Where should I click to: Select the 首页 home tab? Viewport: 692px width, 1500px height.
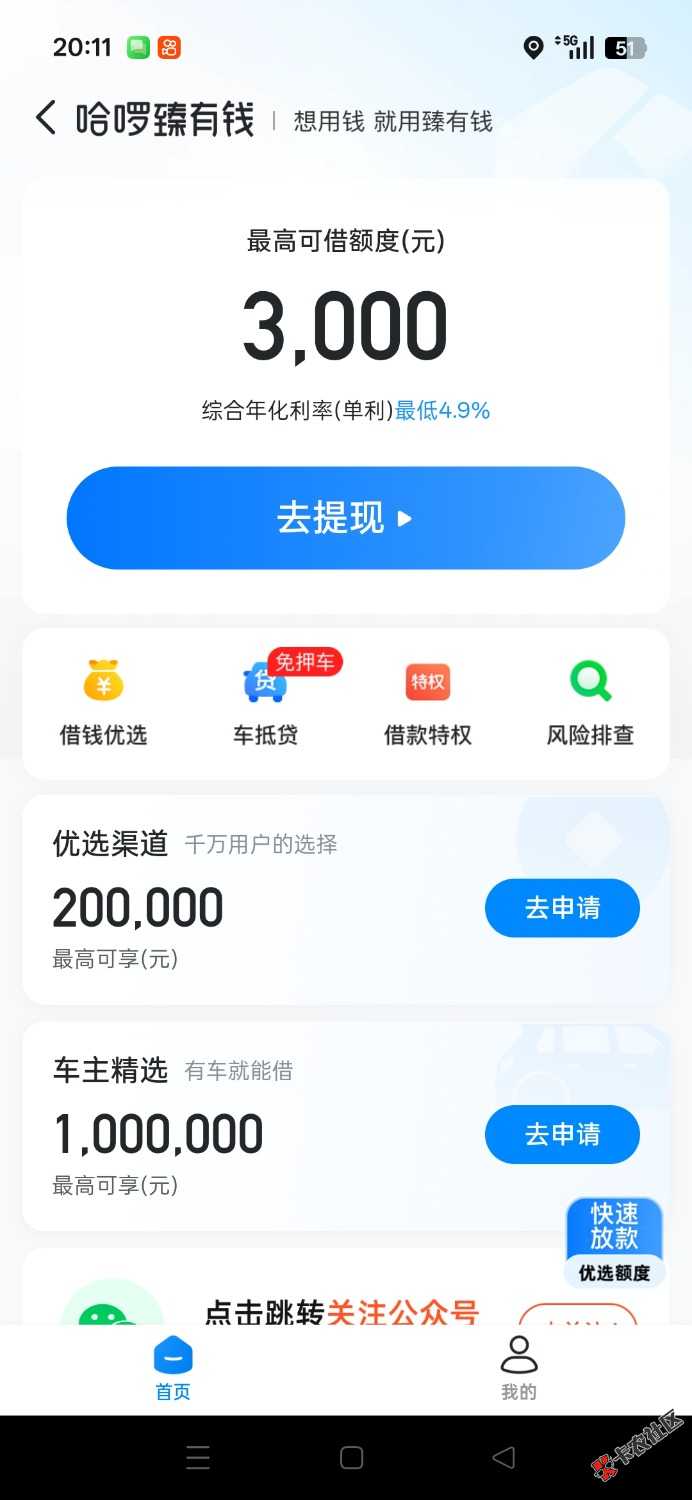(173, 1368)
